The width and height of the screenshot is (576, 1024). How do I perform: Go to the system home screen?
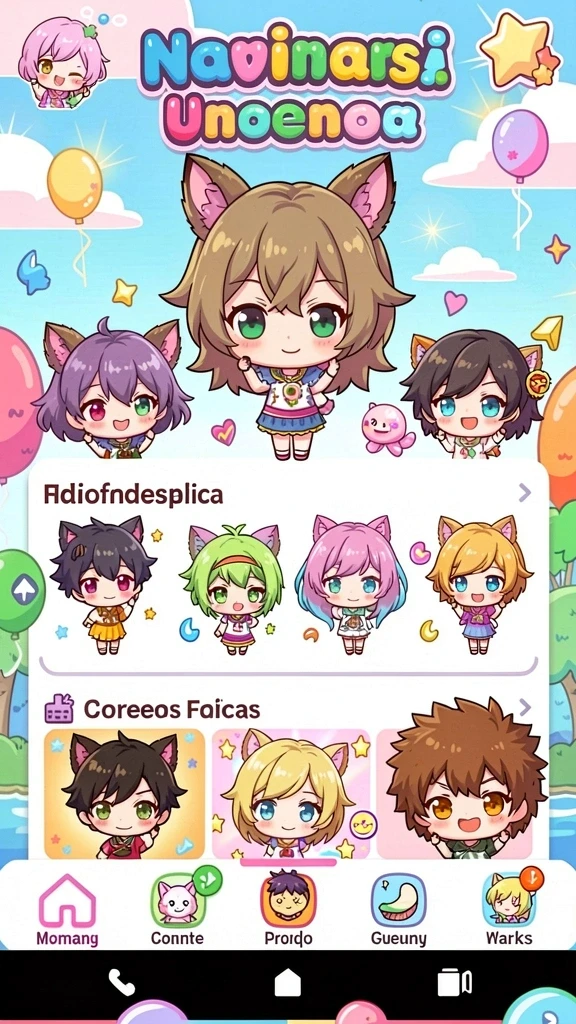coord(287,982)
